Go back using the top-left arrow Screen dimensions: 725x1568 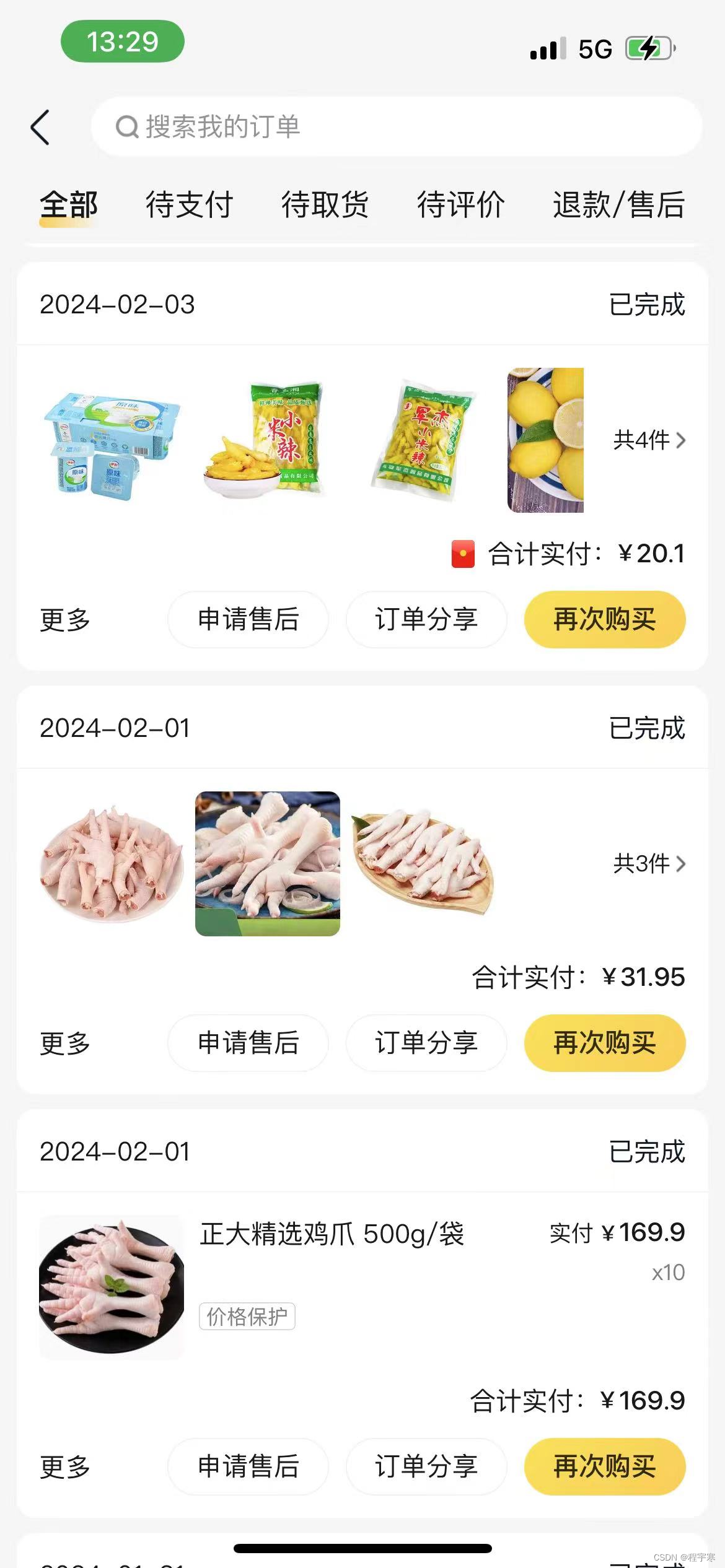(x=41, y=128)
